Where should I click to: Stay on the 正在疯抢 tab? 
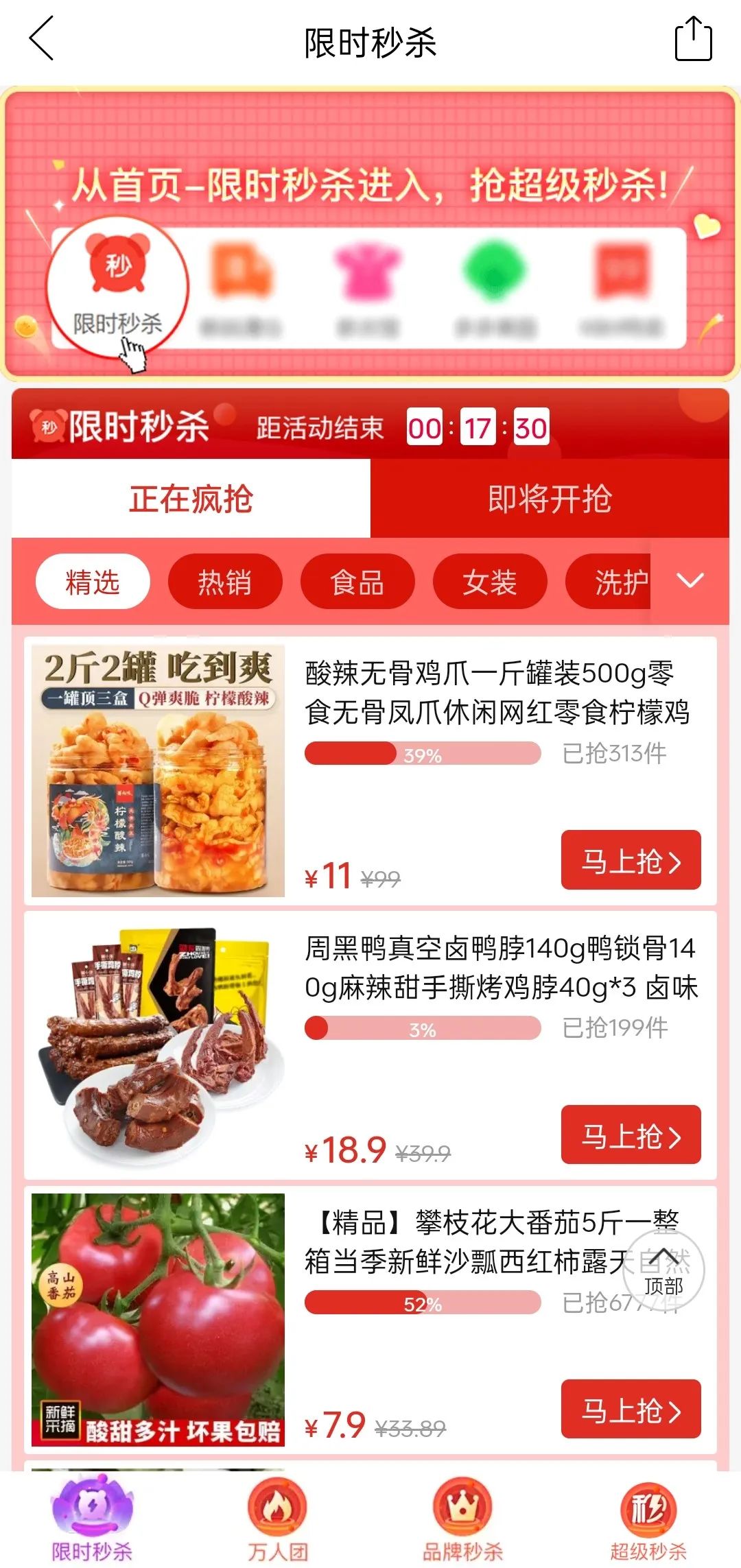coord(192,500)
